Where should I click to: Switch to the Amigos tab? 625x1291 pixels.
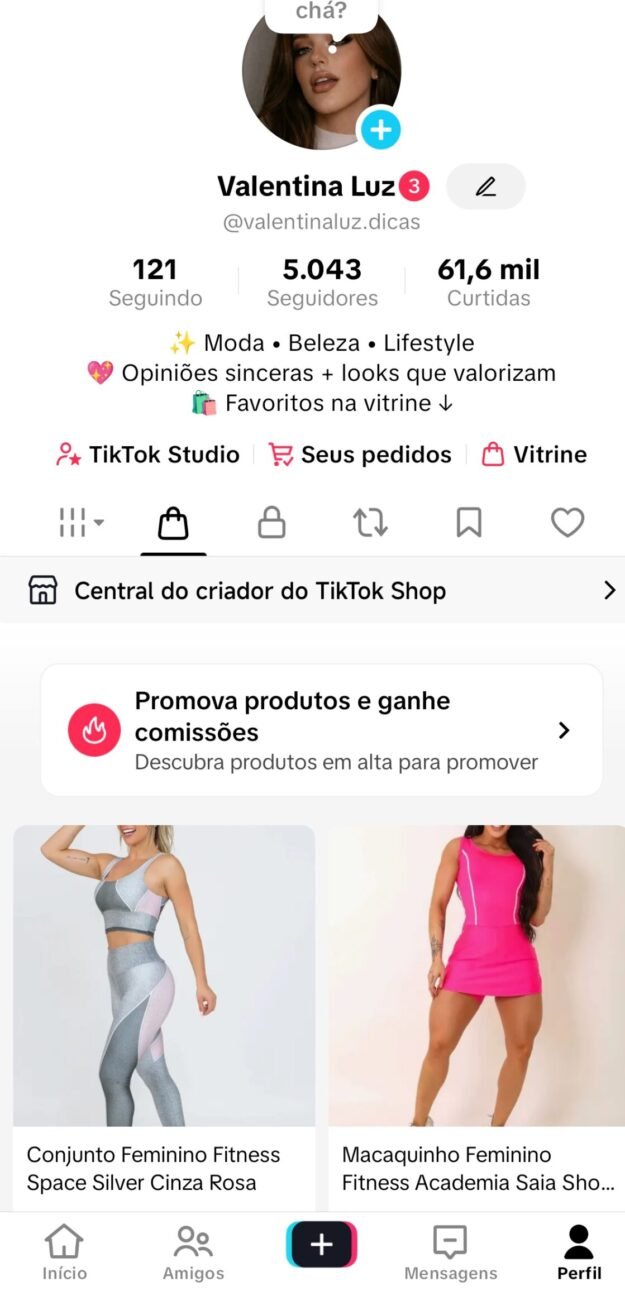coord(193,1252)
